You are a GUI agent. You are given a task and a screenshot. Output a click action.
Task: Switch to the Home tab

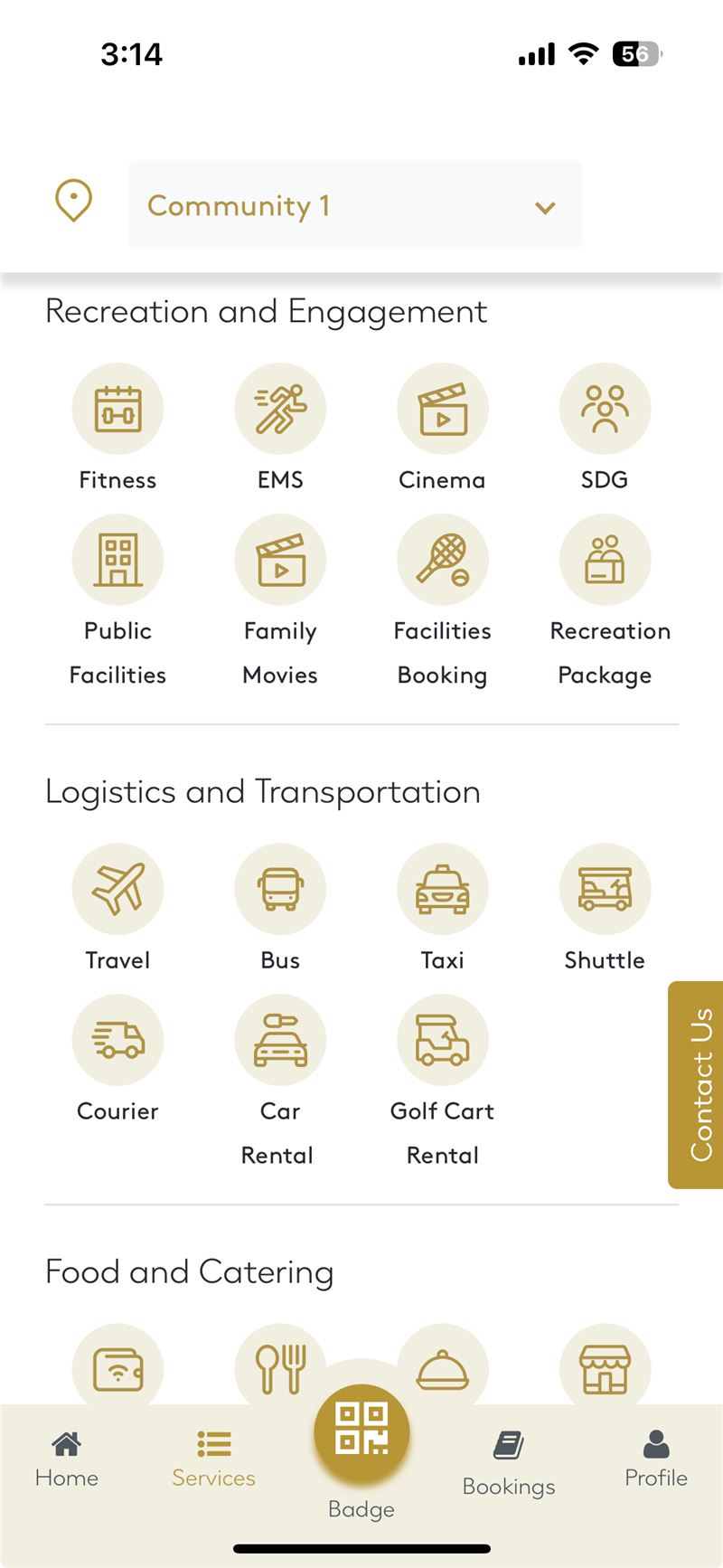tap(67, 1459)
